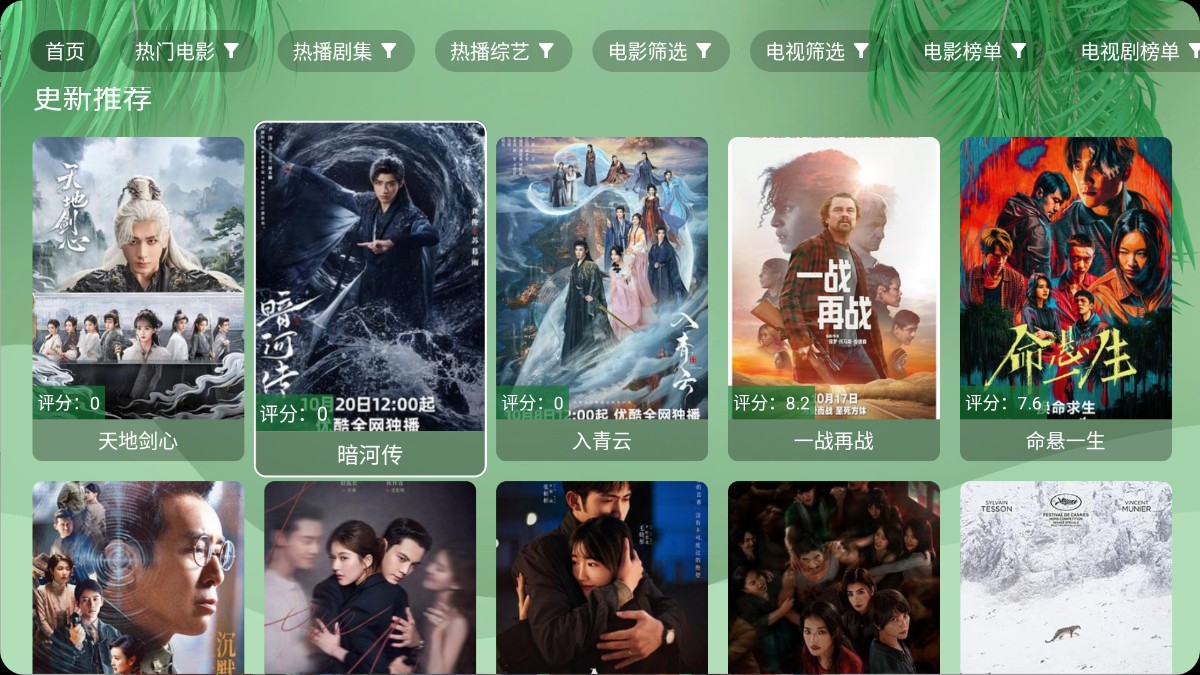Switch to the 首页 tab

coord(65,51)
